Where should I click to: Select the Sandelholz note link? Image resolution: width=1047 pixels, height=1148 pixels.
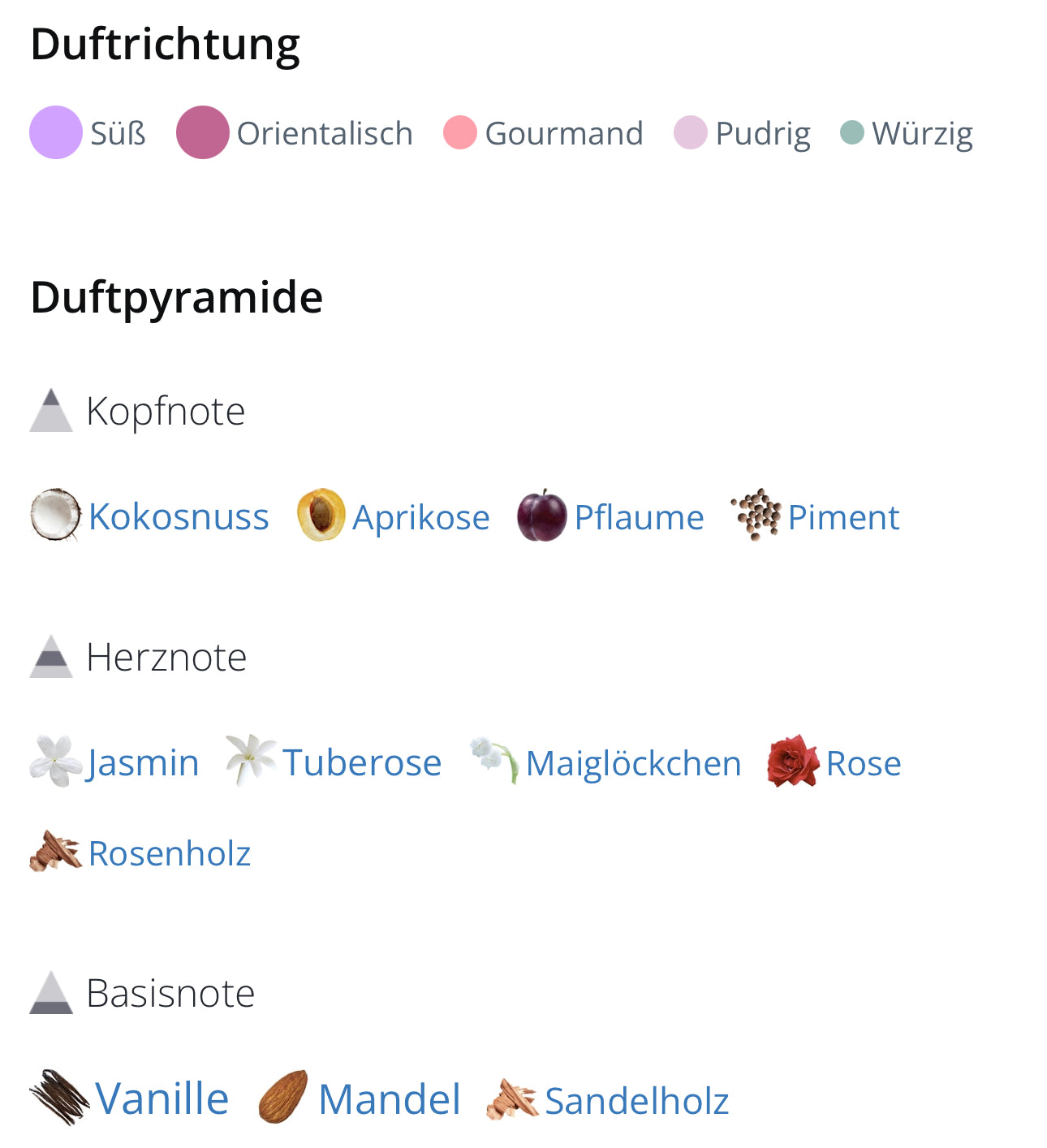[x=636, y=1102]
